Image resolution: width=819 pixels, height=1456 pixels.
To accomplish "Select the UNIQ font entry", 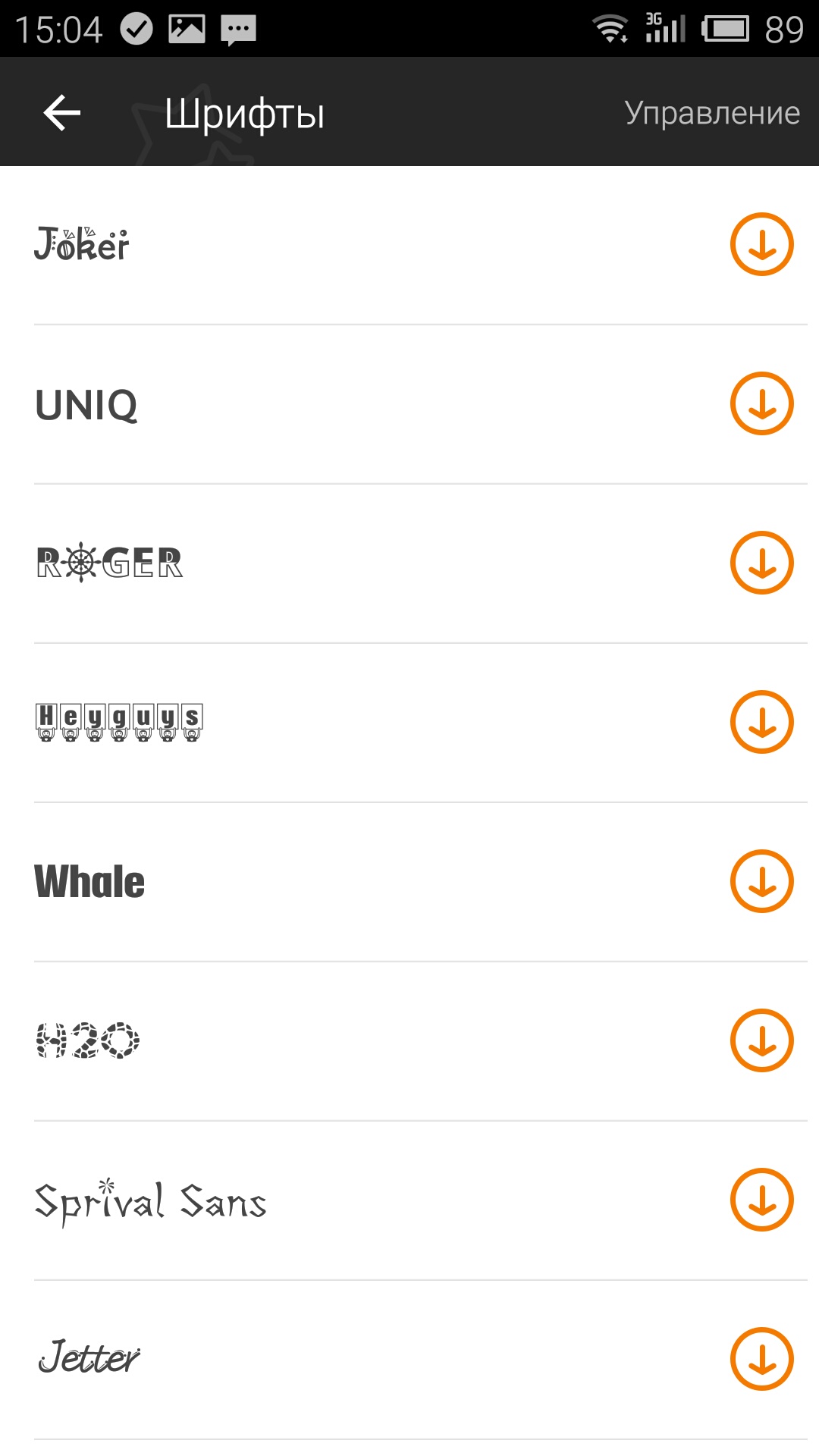I will tap(86, 405).
